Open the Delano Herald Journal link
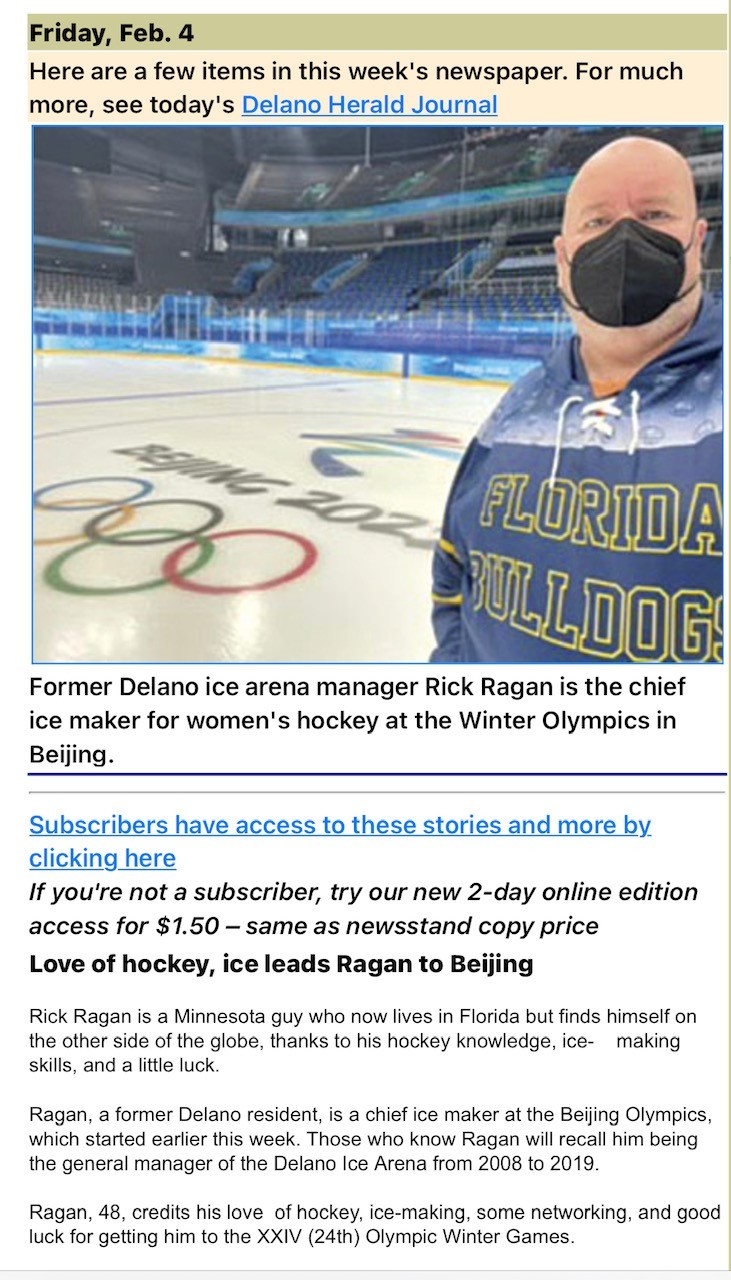The height and width of the screenshot is (1280, 731). pos(369,104)
